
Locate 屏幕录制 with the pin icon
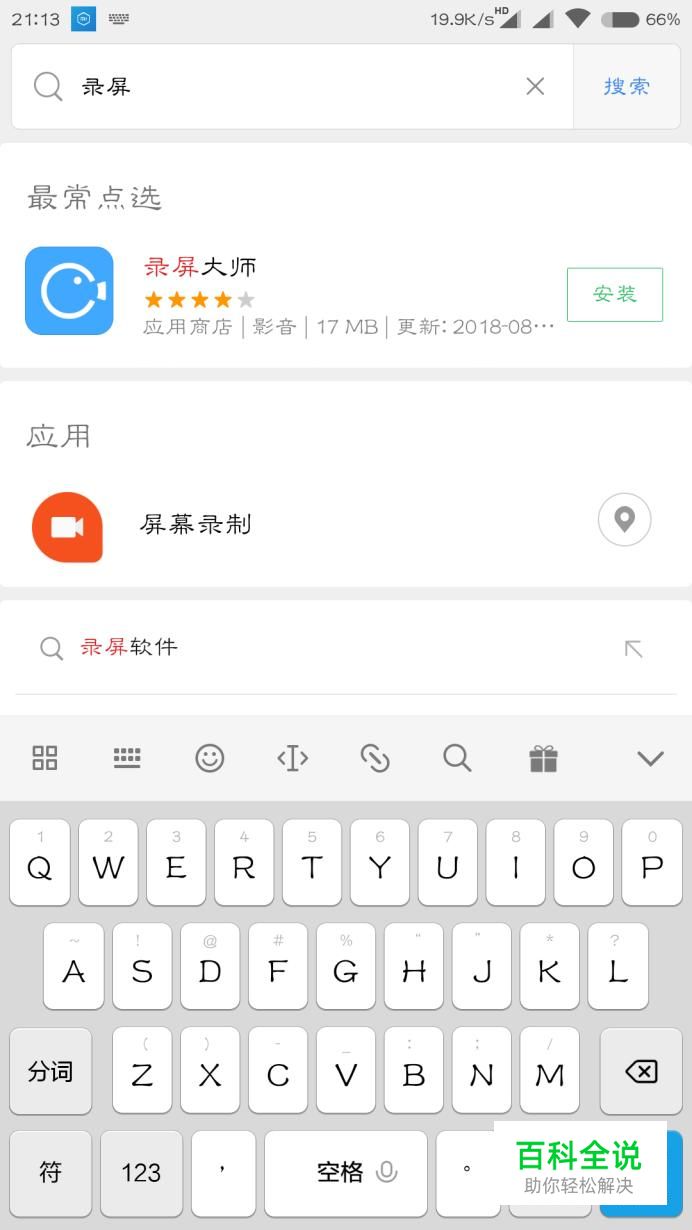624,520
